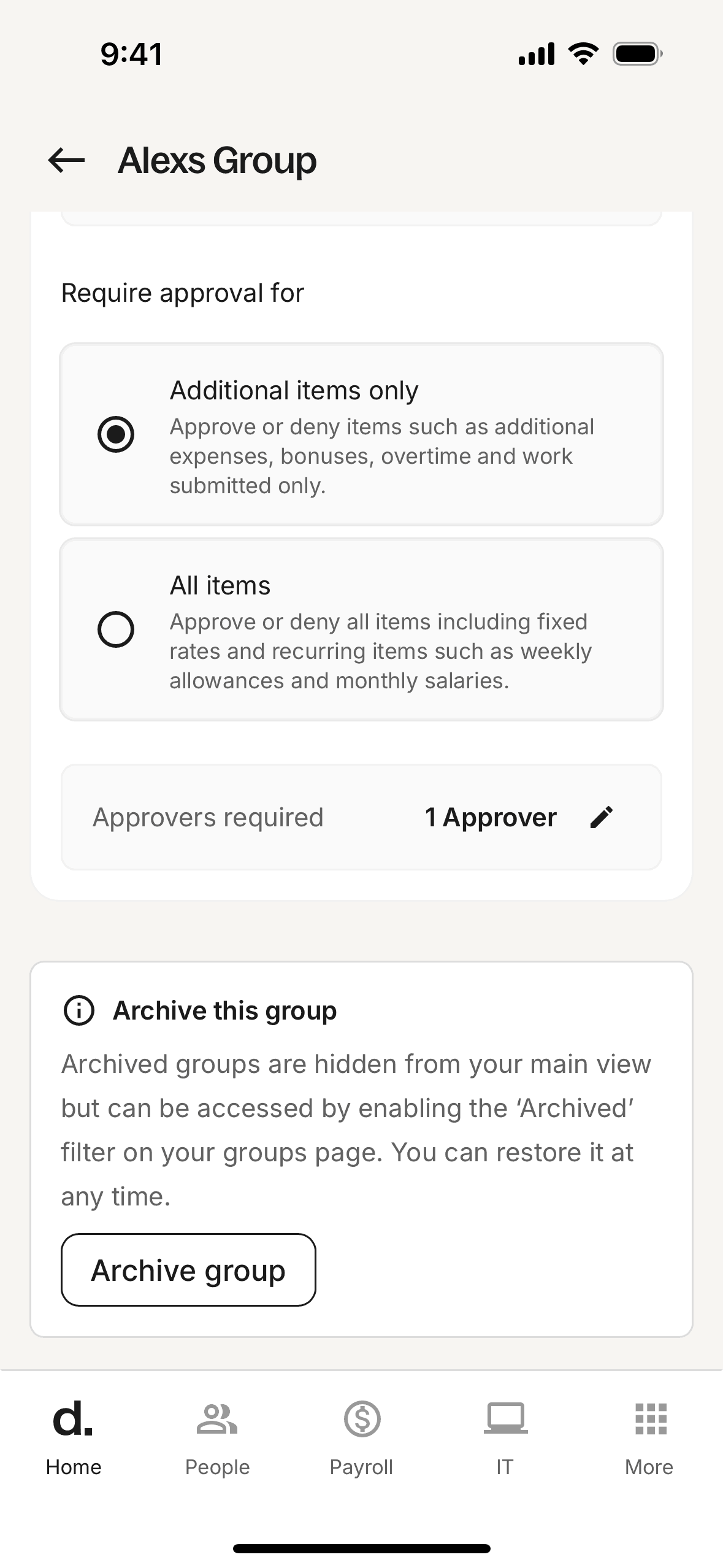Screen dimensions: 723x1568
Task: Go back from Alexs Group
Action: click(x=66, y=161)
